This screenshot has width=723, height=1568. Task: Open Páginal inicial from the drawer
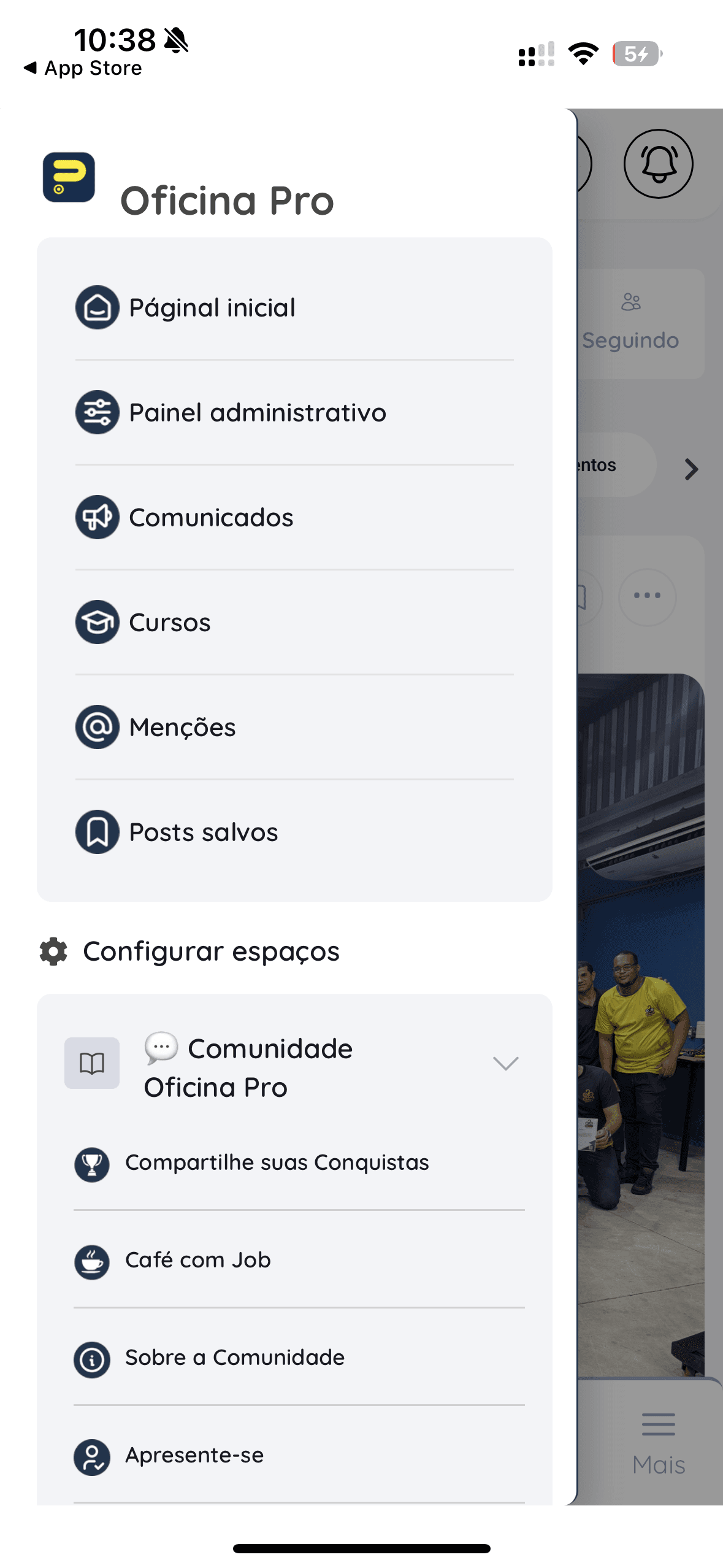(x=212, y=308)
